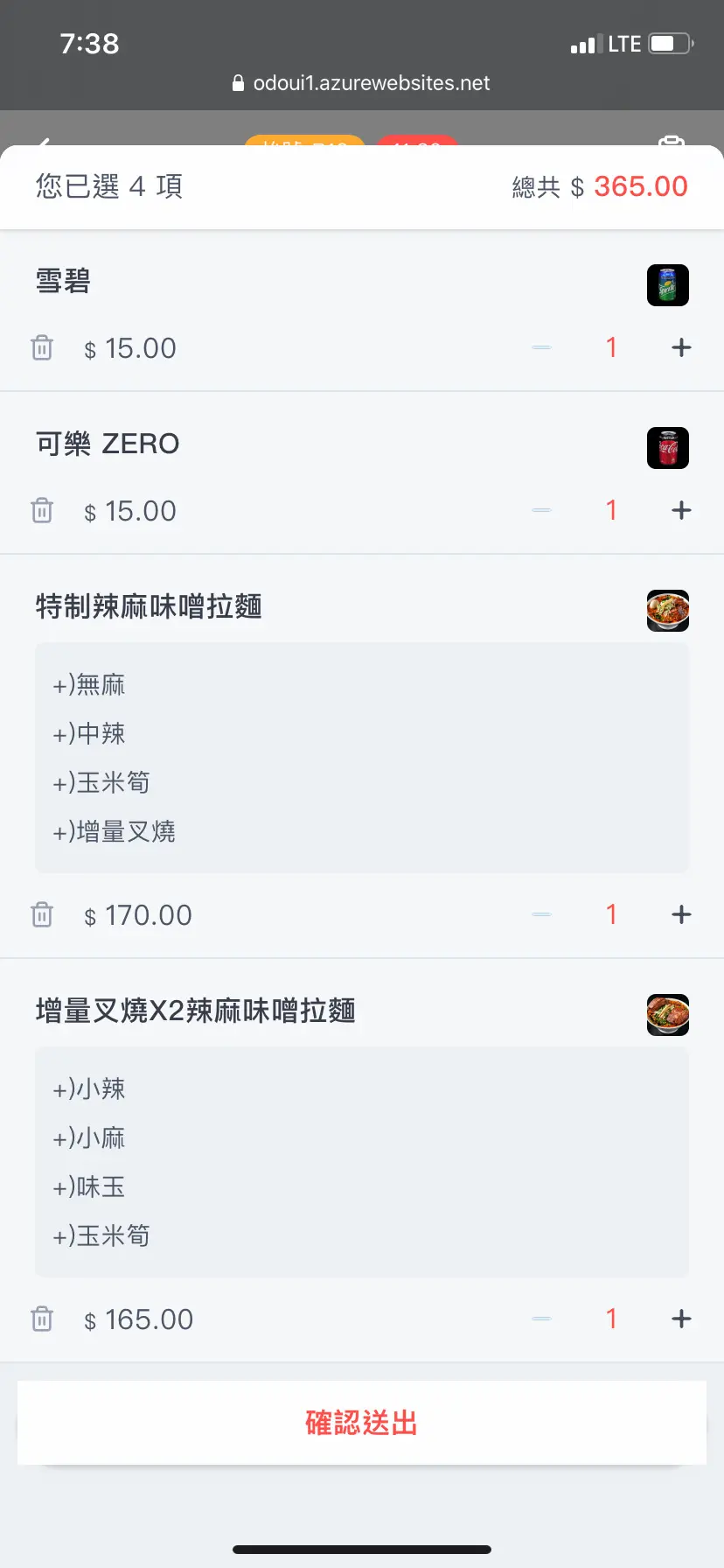Add one more 增量叉燒X2辣麻味噌拉麵
Image resolution: width=724 pixels, height=1568 pixels.
681,1319
